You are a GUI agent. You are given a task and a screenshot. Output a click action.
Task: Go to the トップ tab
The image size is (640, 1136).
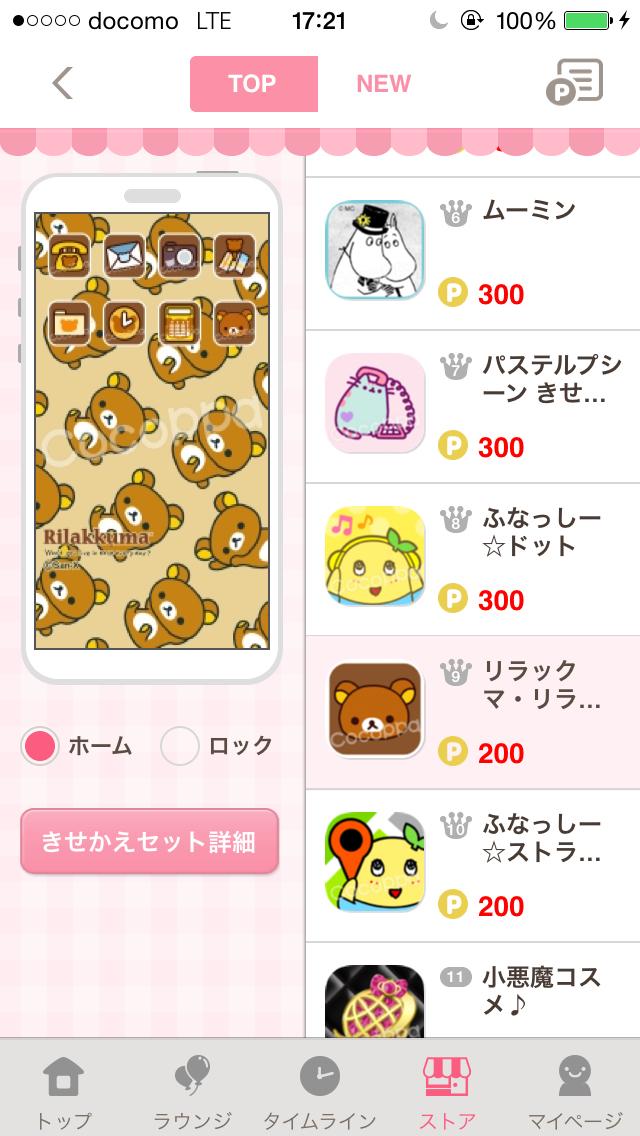(x=64, y=1088)
